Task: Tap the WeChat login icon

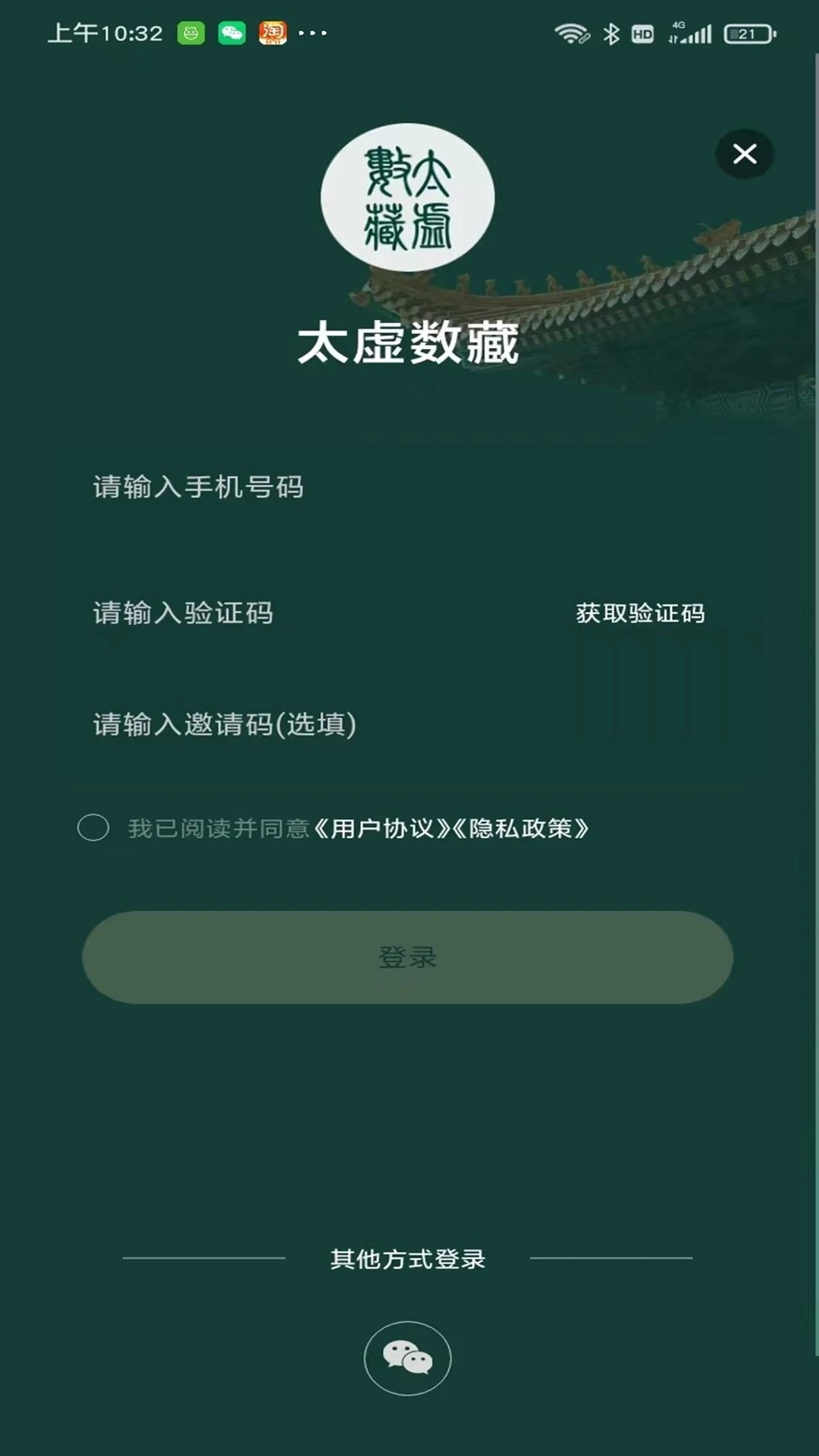Action: (x=408, y=1358)
